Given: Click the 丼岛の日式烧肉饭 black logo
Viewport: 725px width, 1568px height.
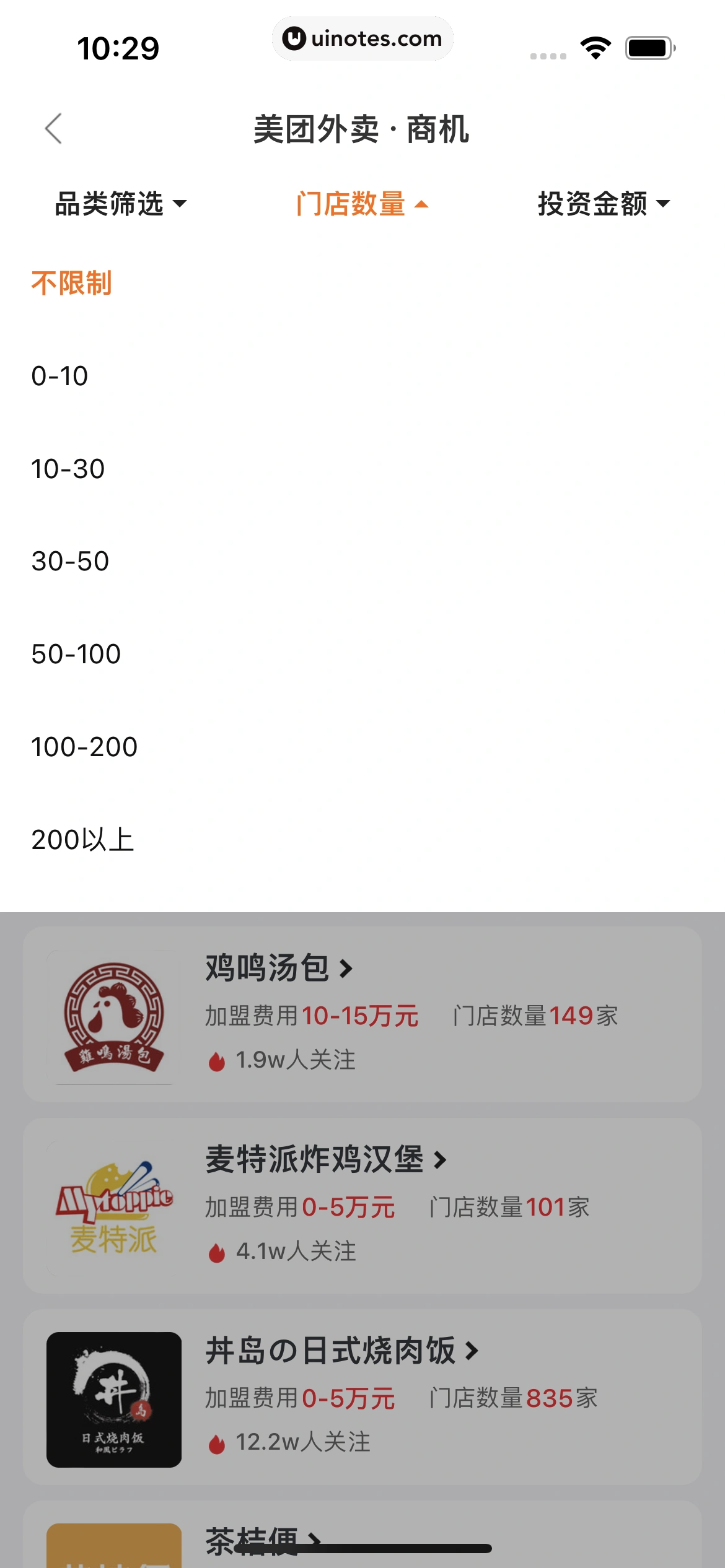Looking at the screenshot, I should coord(112,1398).
